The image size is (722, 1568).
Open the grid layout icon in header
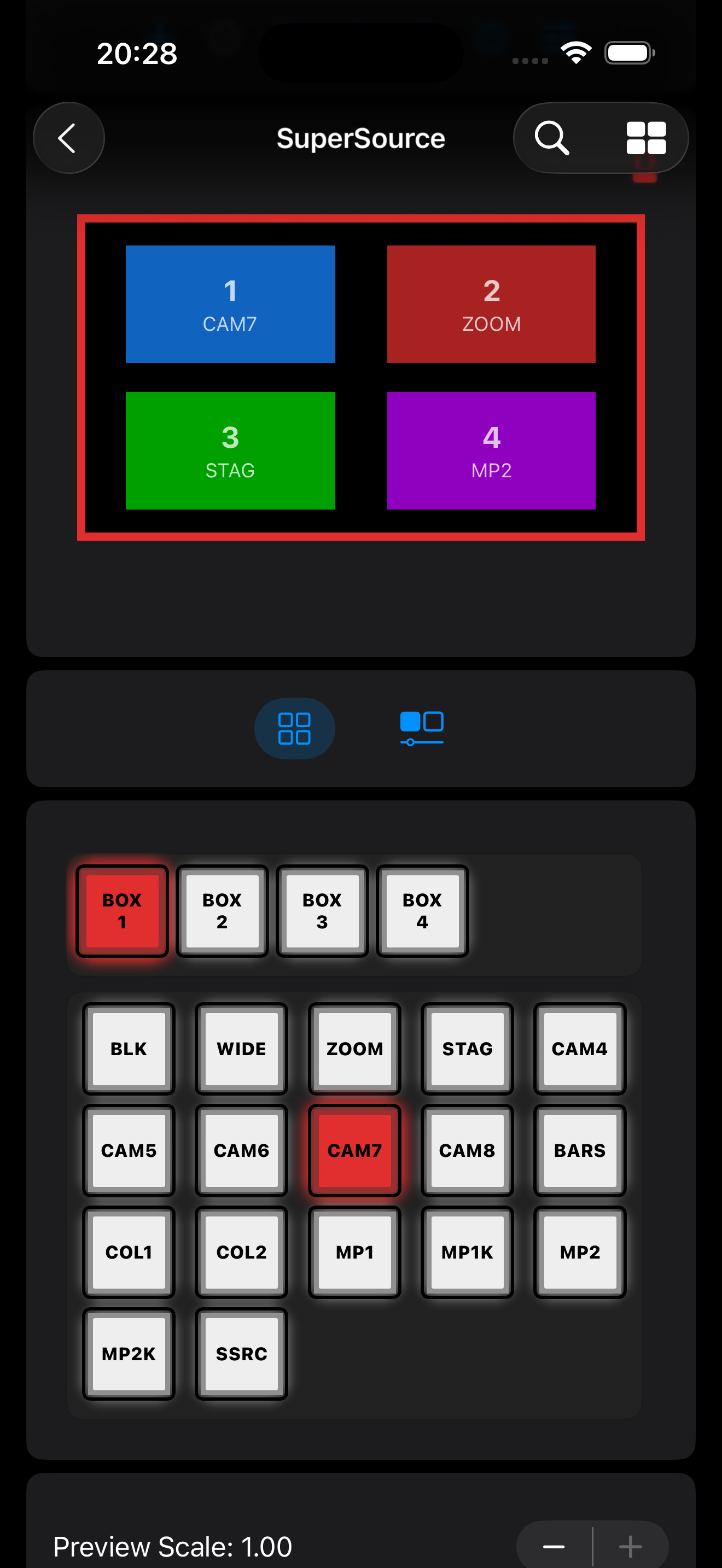coord(646,138)
